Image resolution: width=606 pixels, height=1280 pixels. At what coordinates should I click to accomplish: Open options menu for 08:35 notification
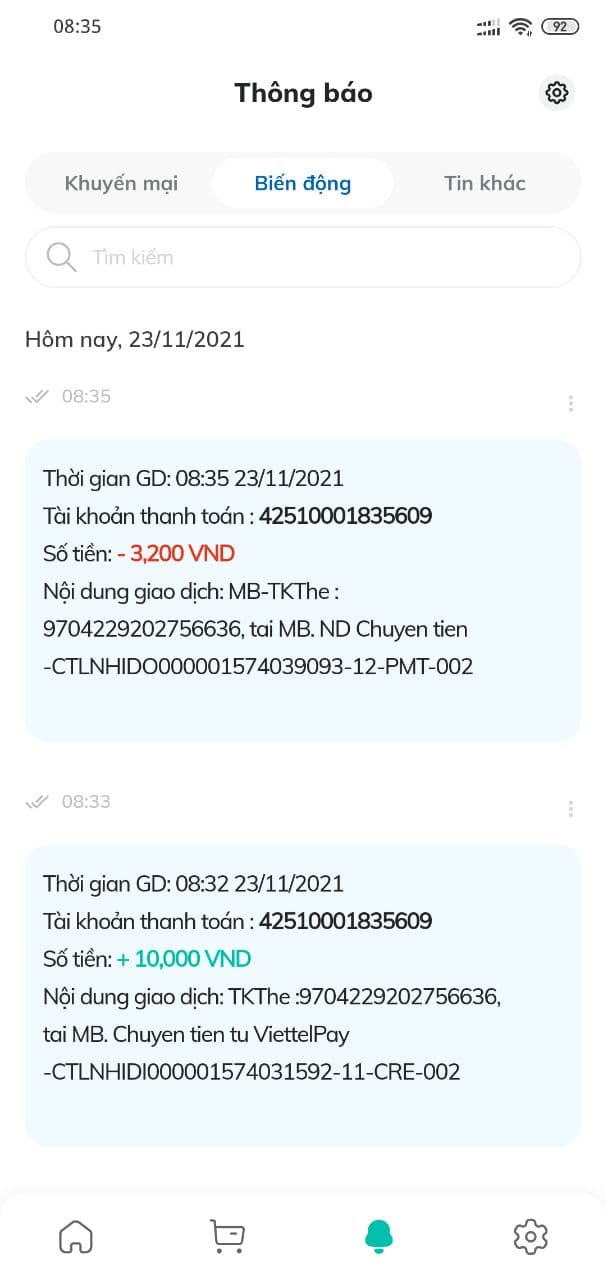[x=570, y=403]
